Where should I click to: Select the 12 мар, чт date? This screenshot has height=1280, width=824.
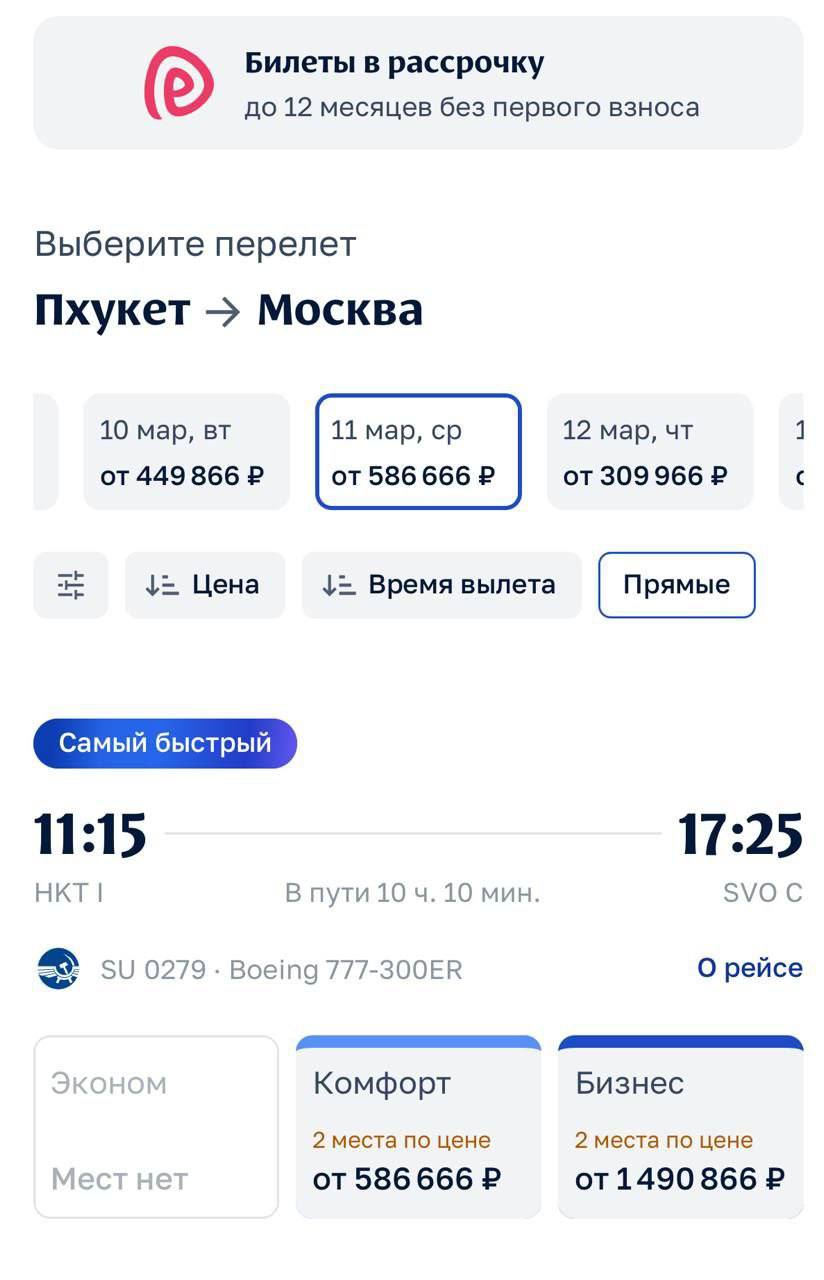pos(649,452)
